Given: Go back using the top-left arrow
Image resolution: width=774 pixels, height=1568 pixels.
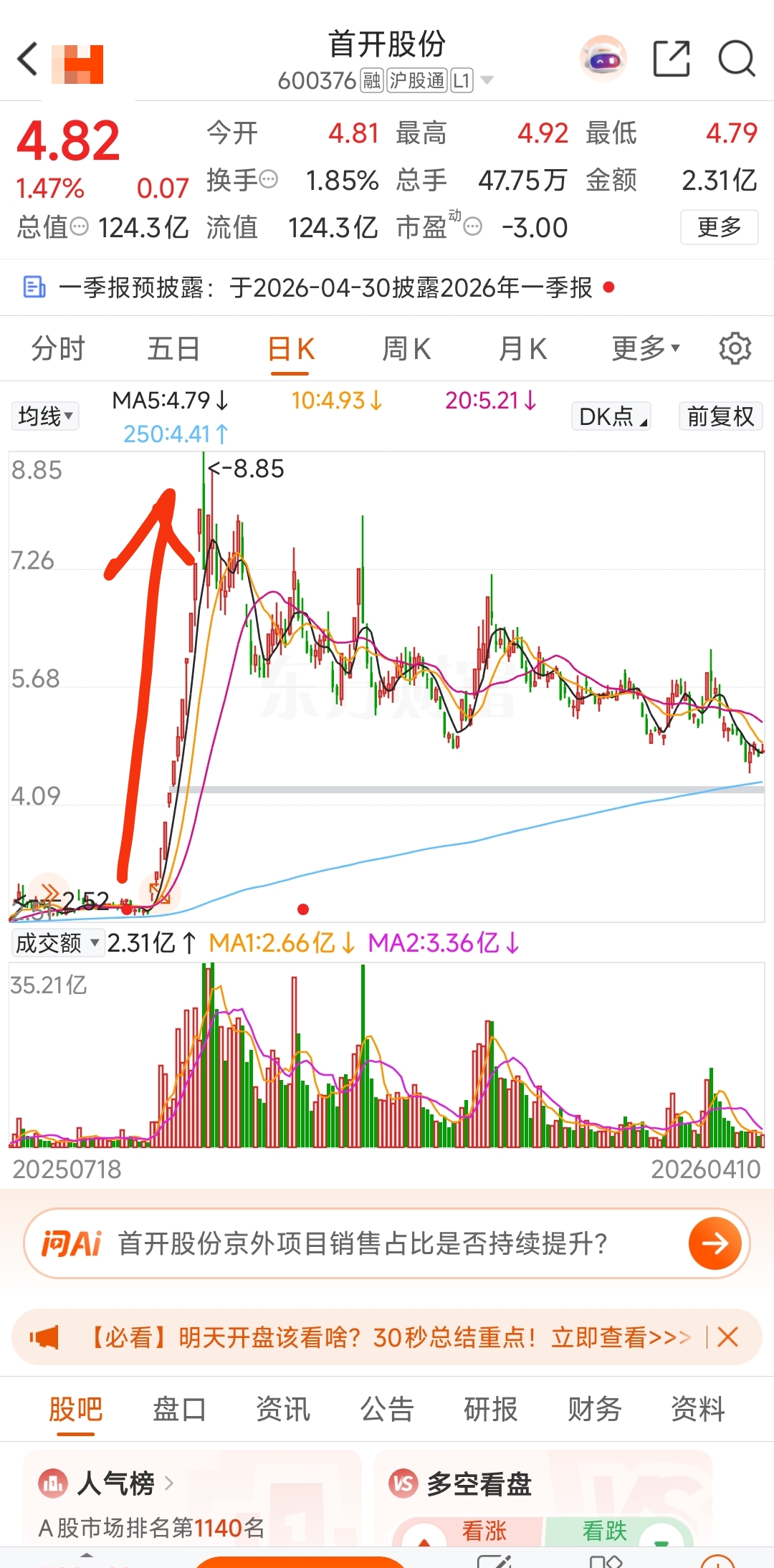Looking at the screenshot, I should (x=28, y=59).
